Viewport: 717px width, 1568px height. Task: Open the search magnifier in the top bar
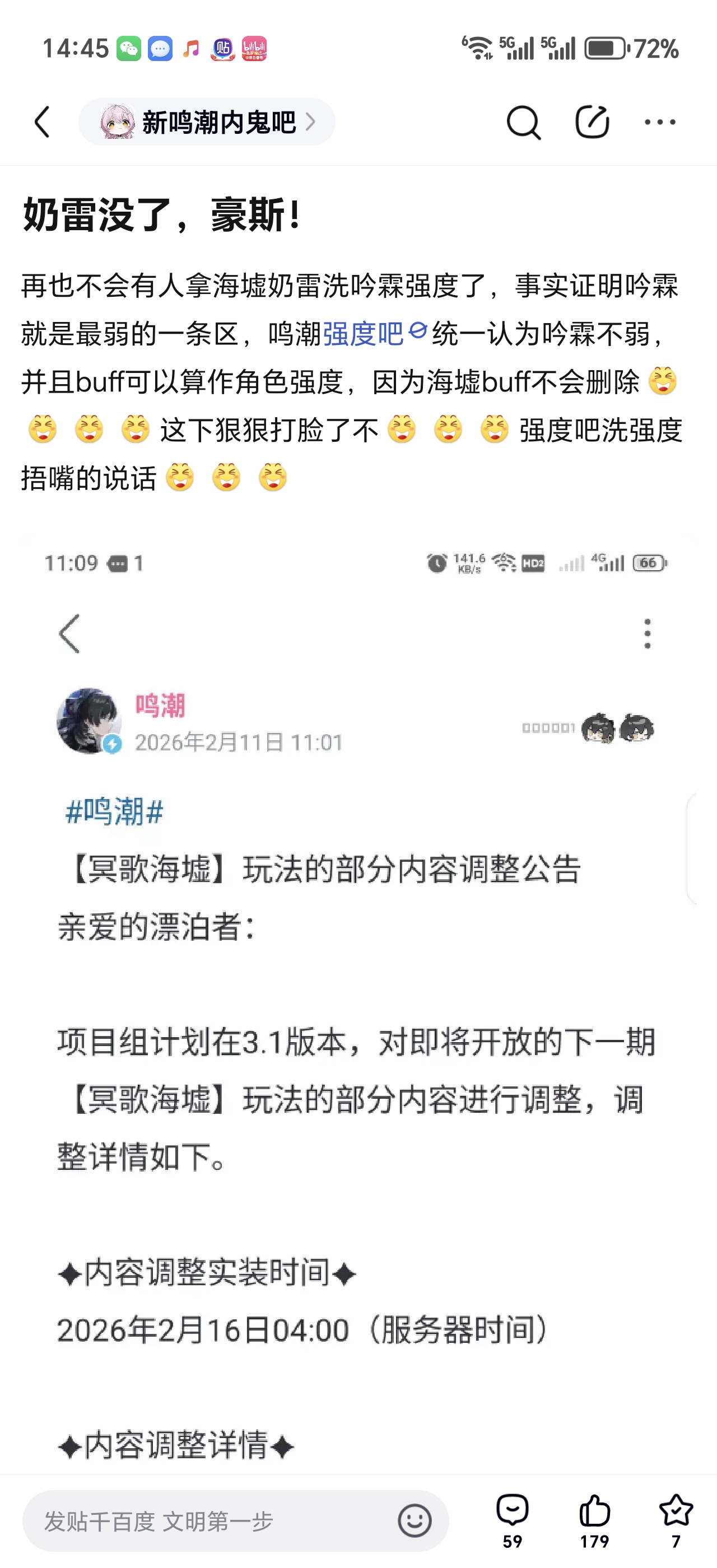click(x=523, y=122)
